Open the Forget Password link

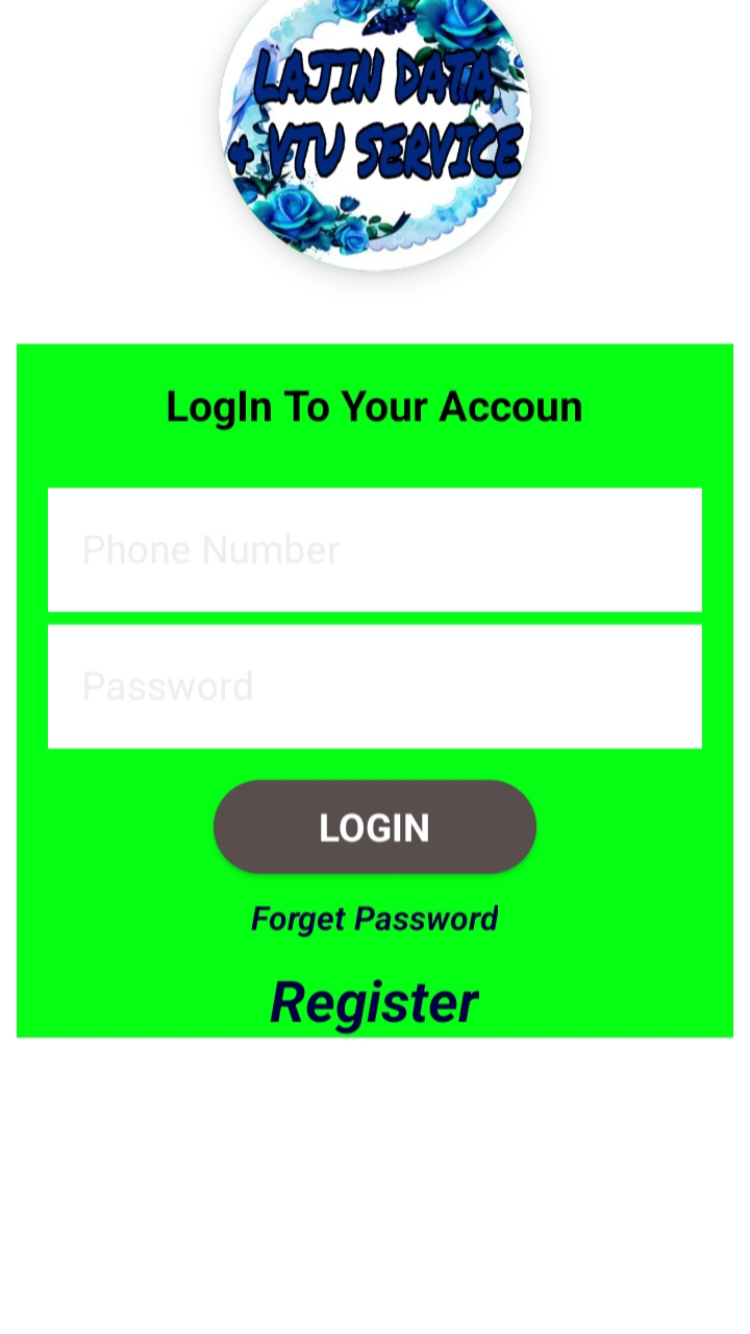coord(374,919)
